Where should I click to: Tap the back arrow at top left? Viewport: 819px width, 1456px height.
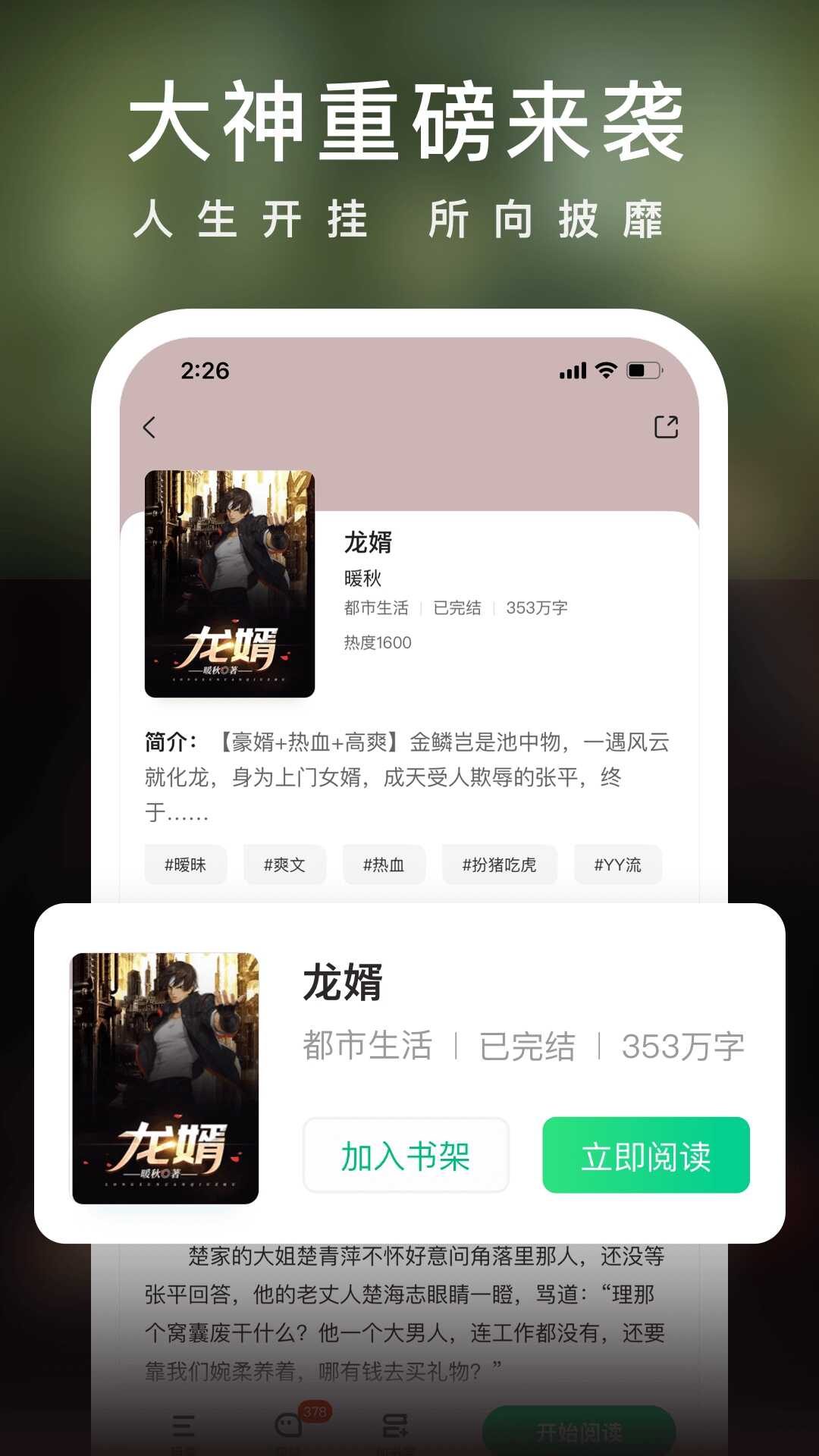tap(149, 428)
